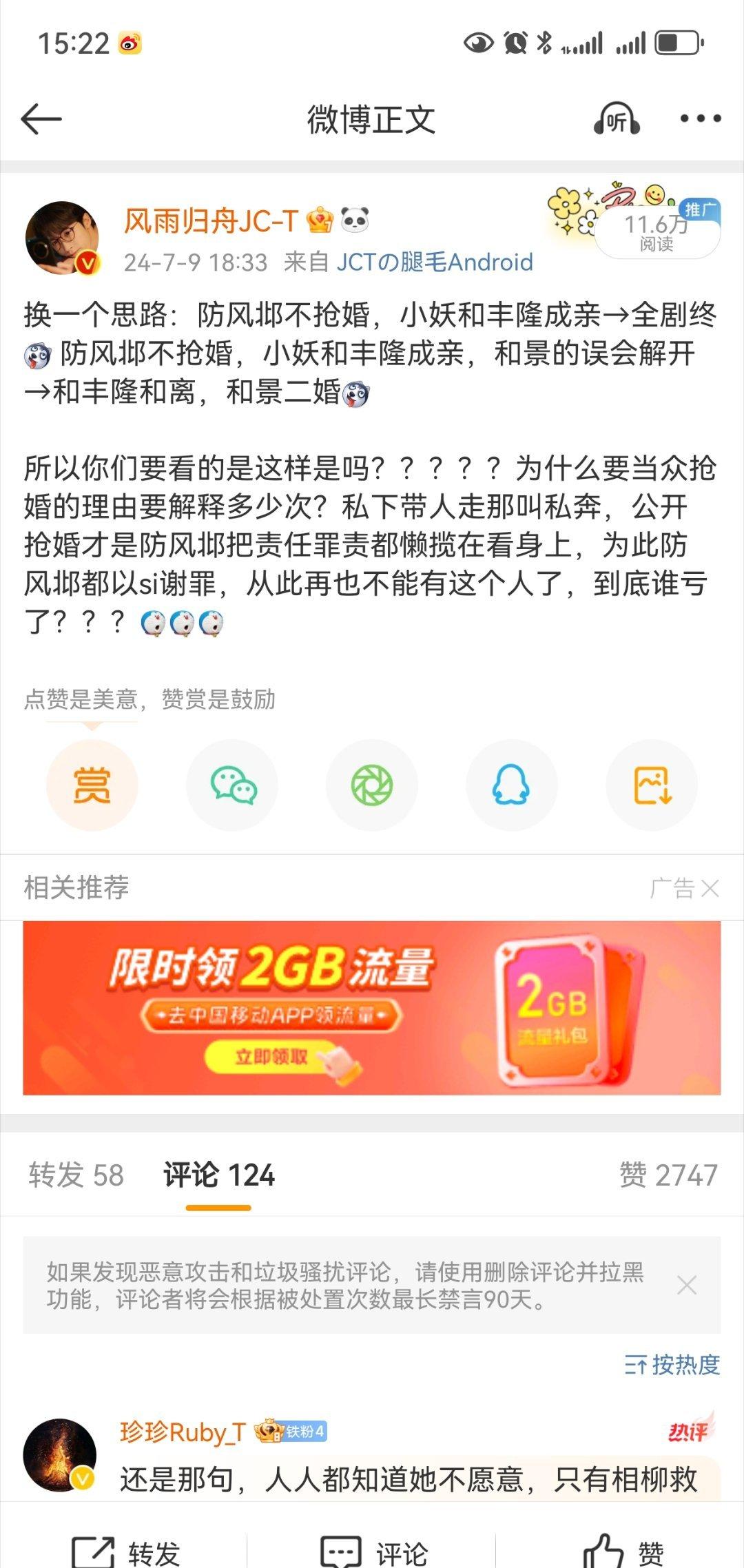Open the 限时领2GB流量 ad banner
Viewport: 744px width, 1568px height.
coord(372,1008)
